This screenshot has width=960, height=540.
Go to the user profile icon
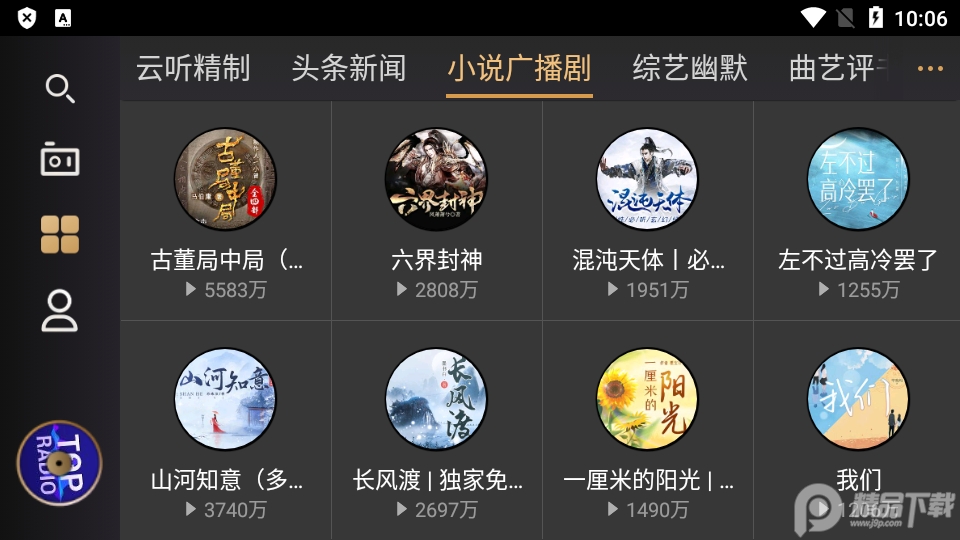click(x=60, y=310)
